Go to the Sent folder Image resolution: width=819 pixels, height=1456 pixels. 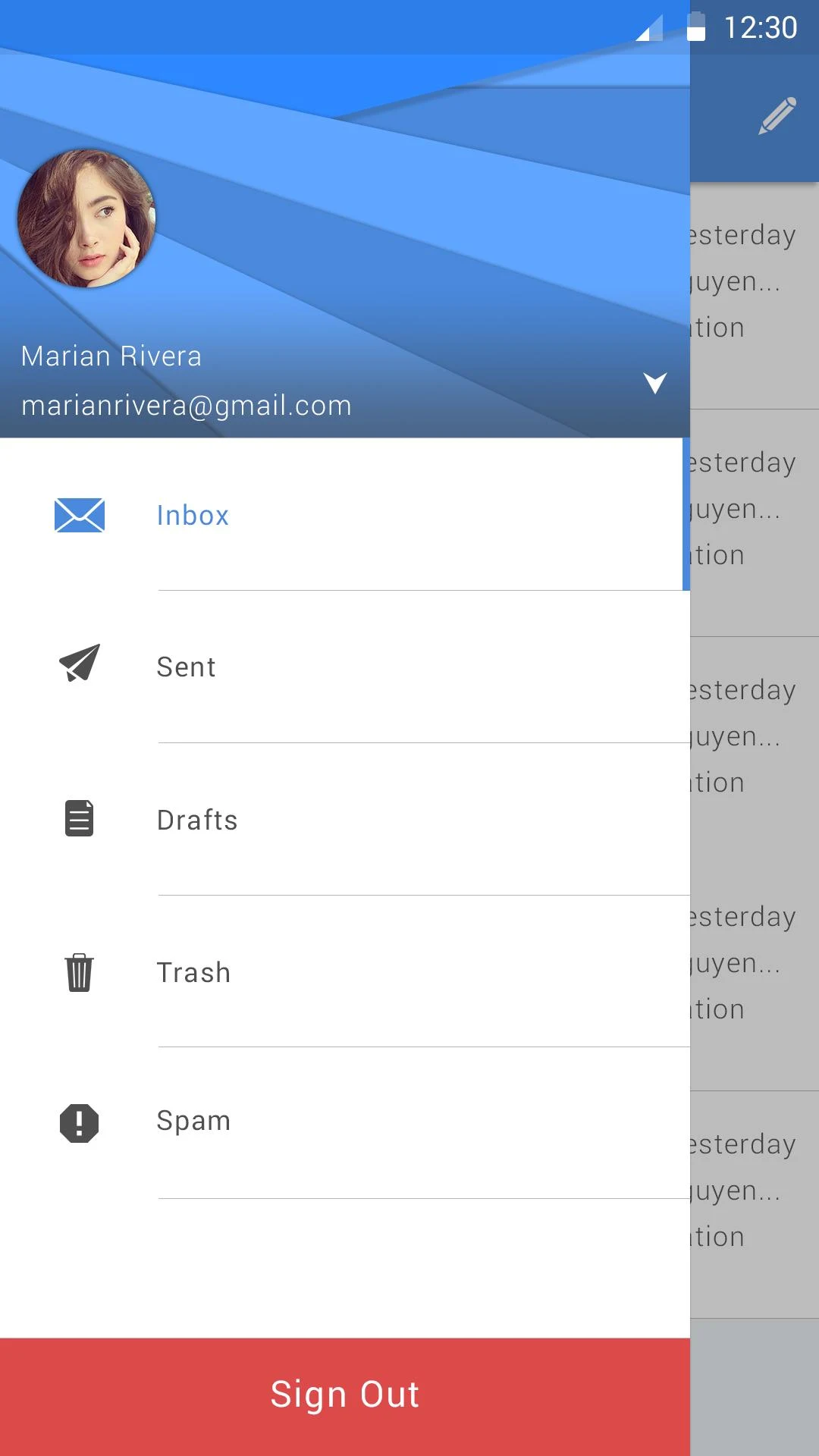186,667
